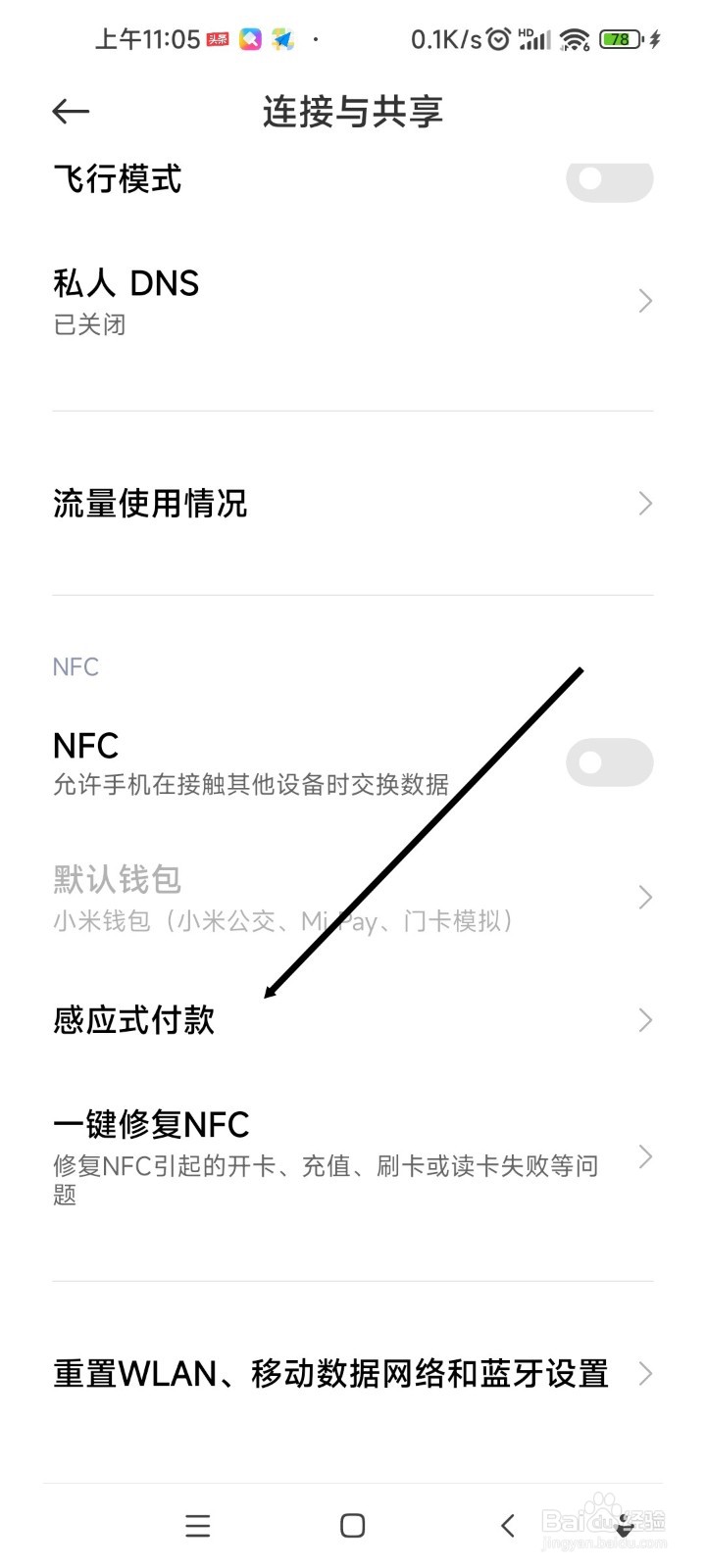Tap the back arrow to leave 连接与共享
The image size is (706, 1568).
(x=70, y=112)
